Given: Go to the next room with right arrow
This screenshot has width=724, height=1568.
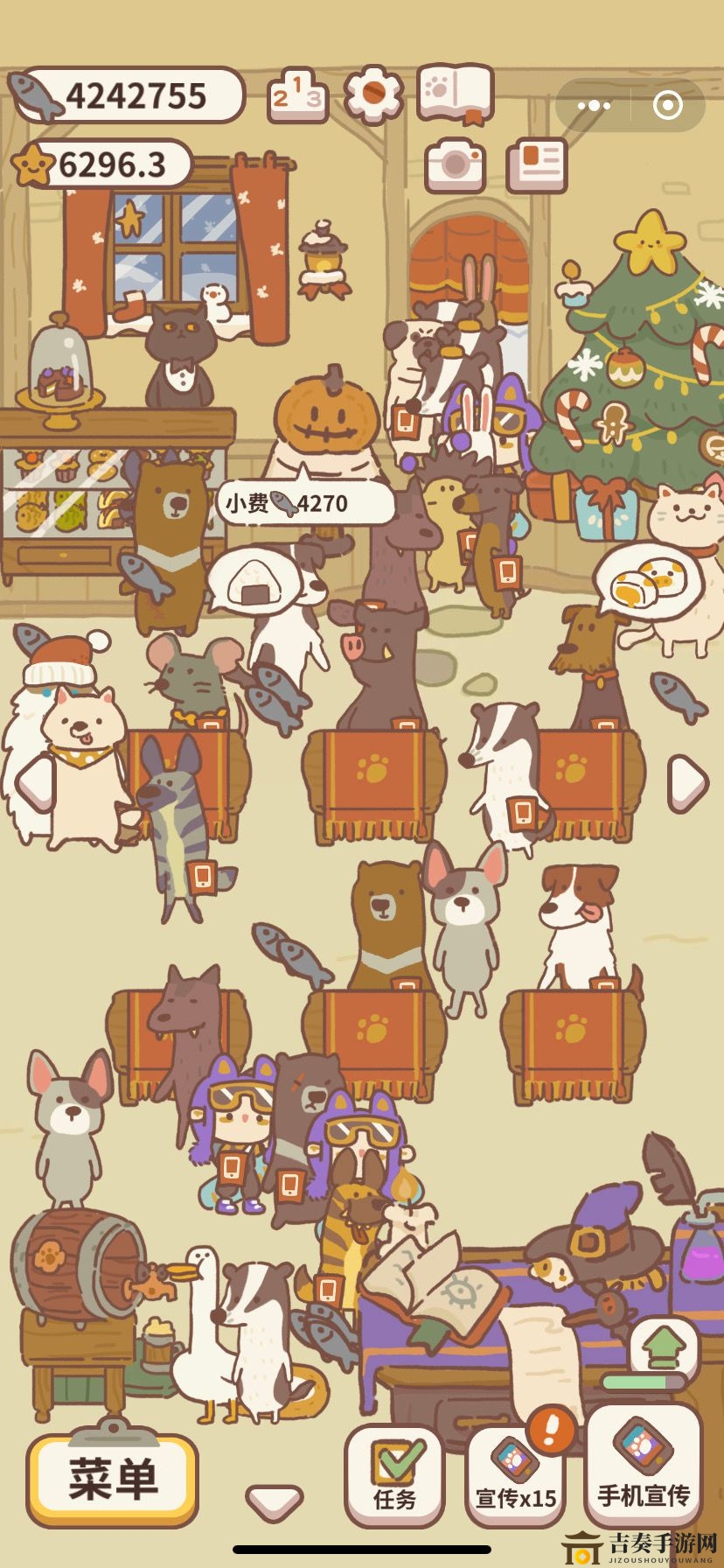Looking at the screenshot, I should (687, 781).
